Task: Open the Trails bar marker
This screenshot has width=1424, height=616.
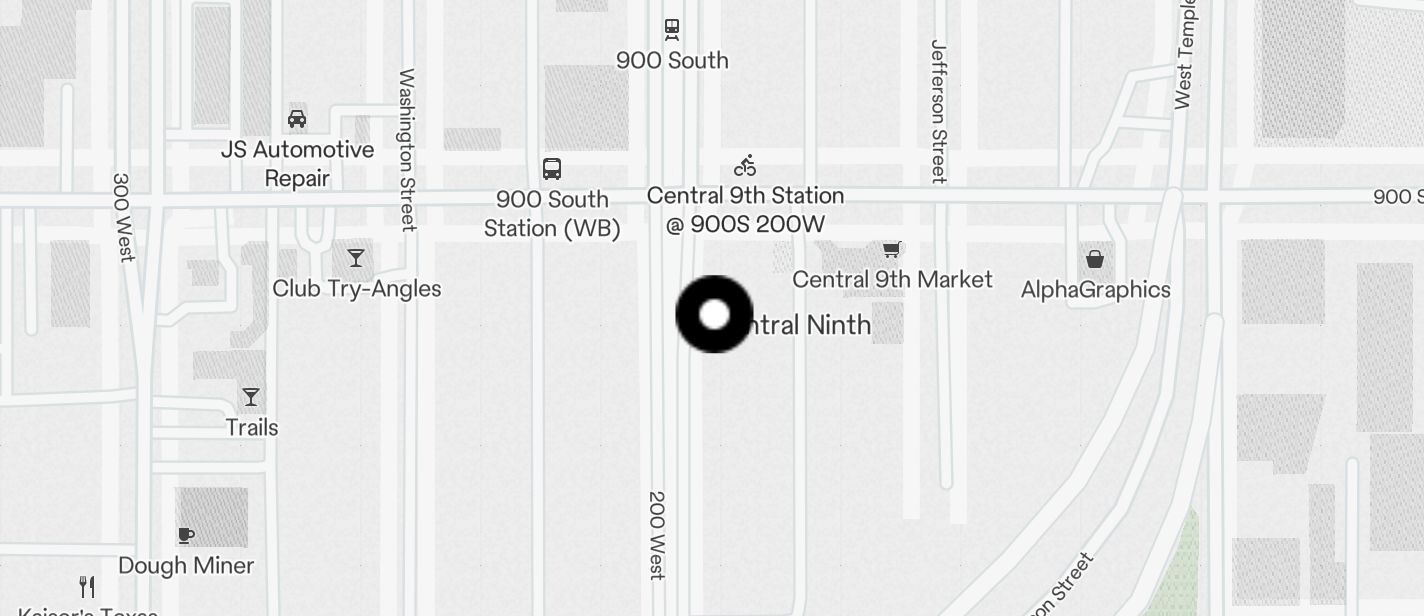Action: (x=251, y=397)
